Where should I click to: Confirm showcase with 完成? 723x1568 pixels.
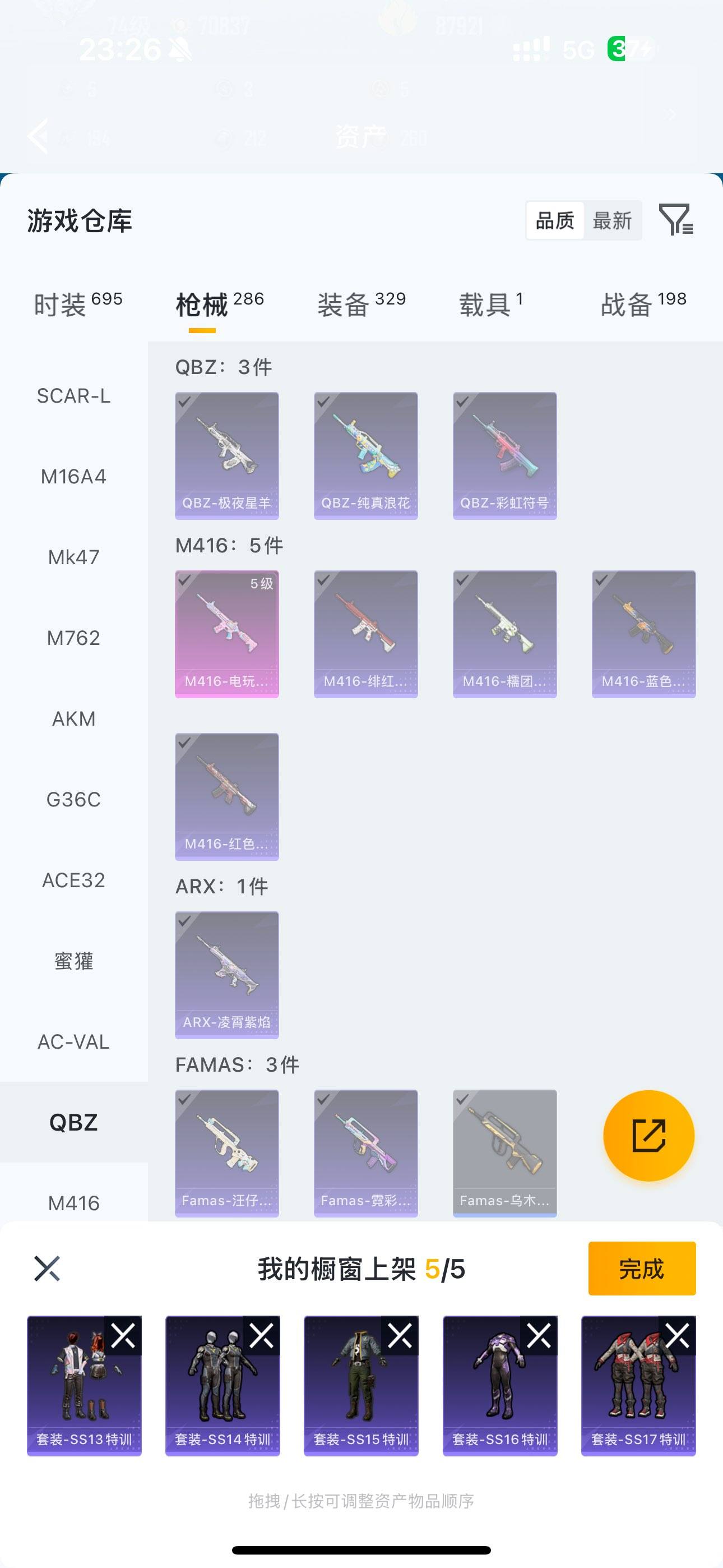[641, 1269]
